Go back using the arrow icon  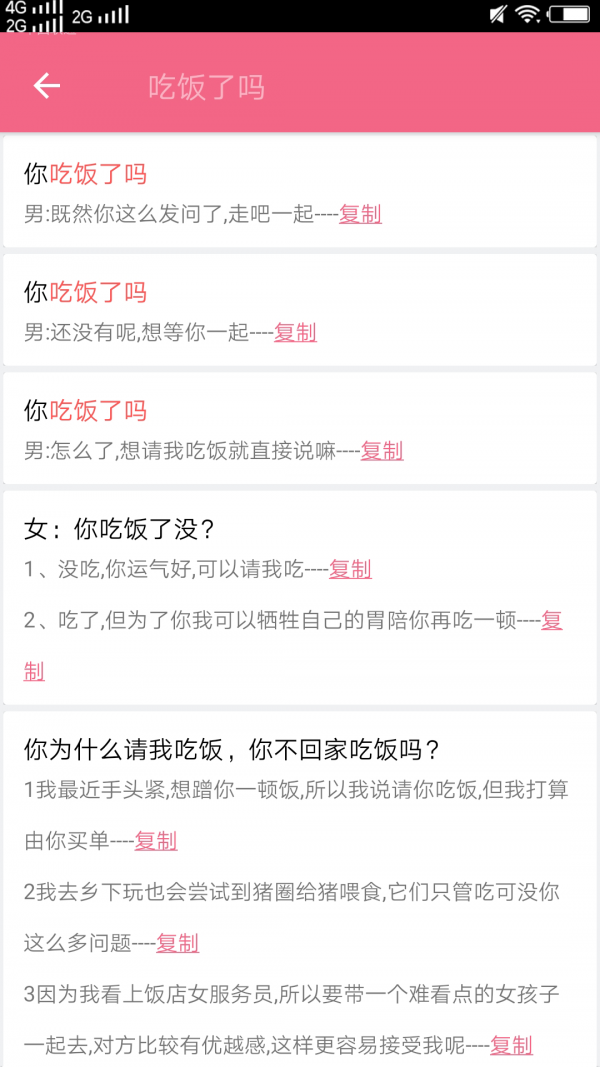point(47,86)
